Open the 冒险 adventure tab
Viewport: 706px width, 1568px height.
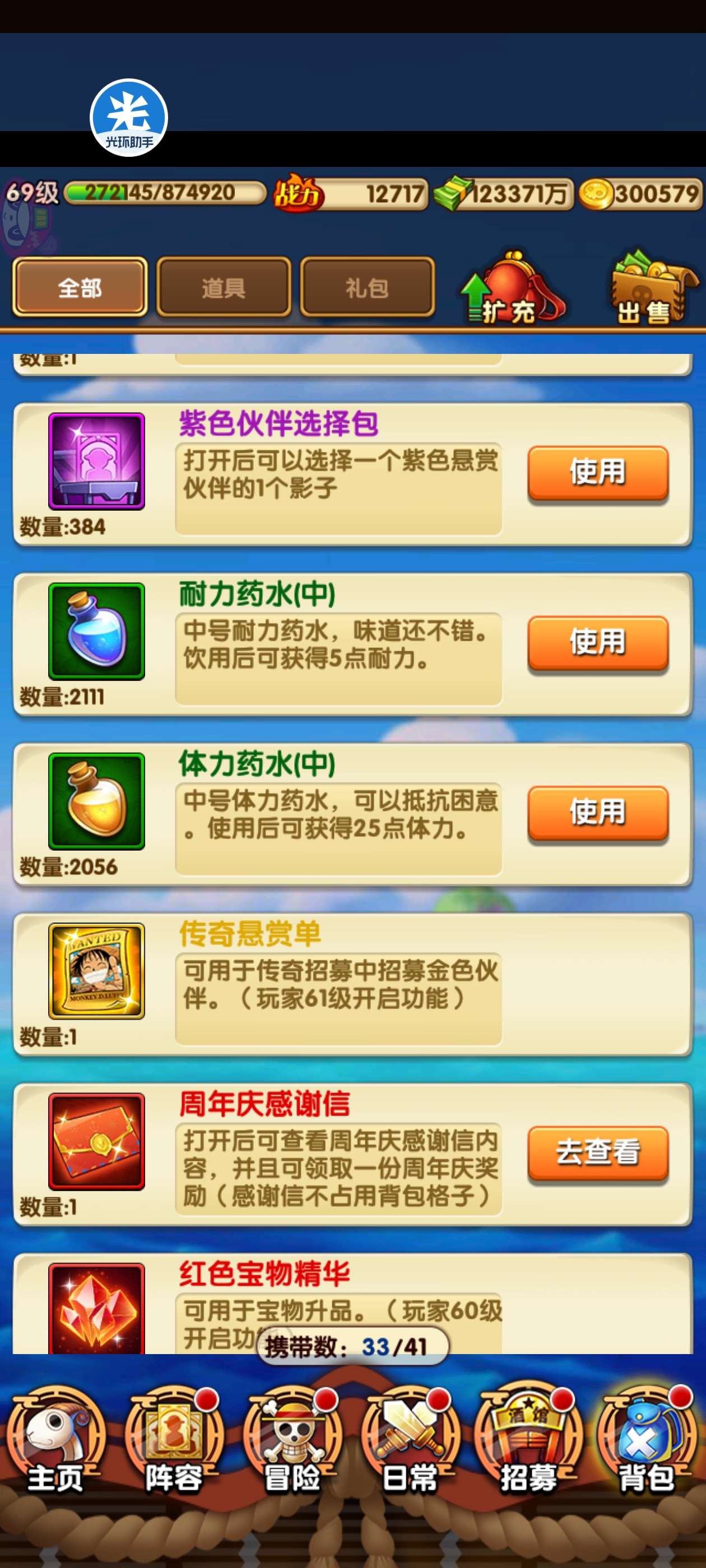click(x=291, y=1441)
